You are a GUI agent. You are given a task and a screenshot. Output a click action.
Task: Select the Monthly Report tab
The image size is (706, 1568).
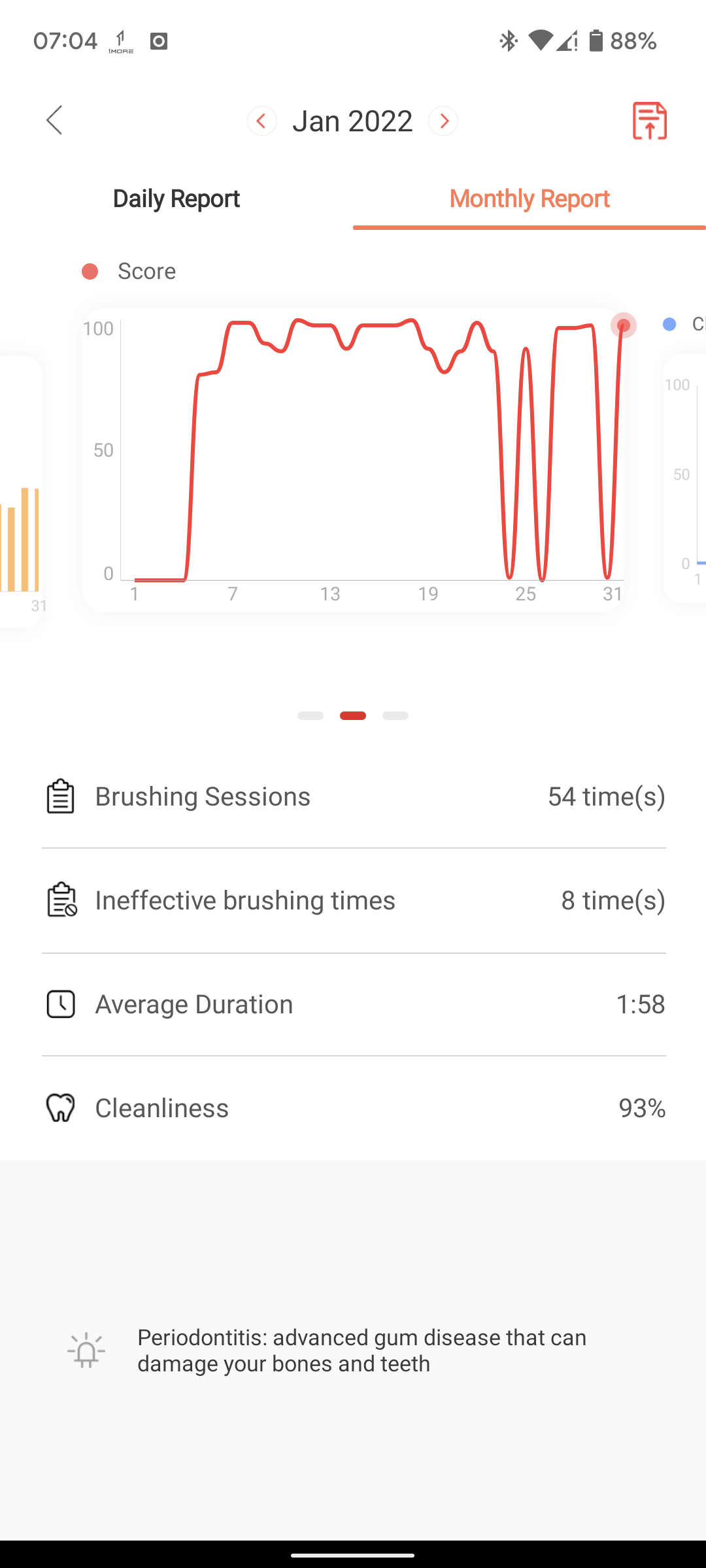pyautogui.click(x=529, y=199)
